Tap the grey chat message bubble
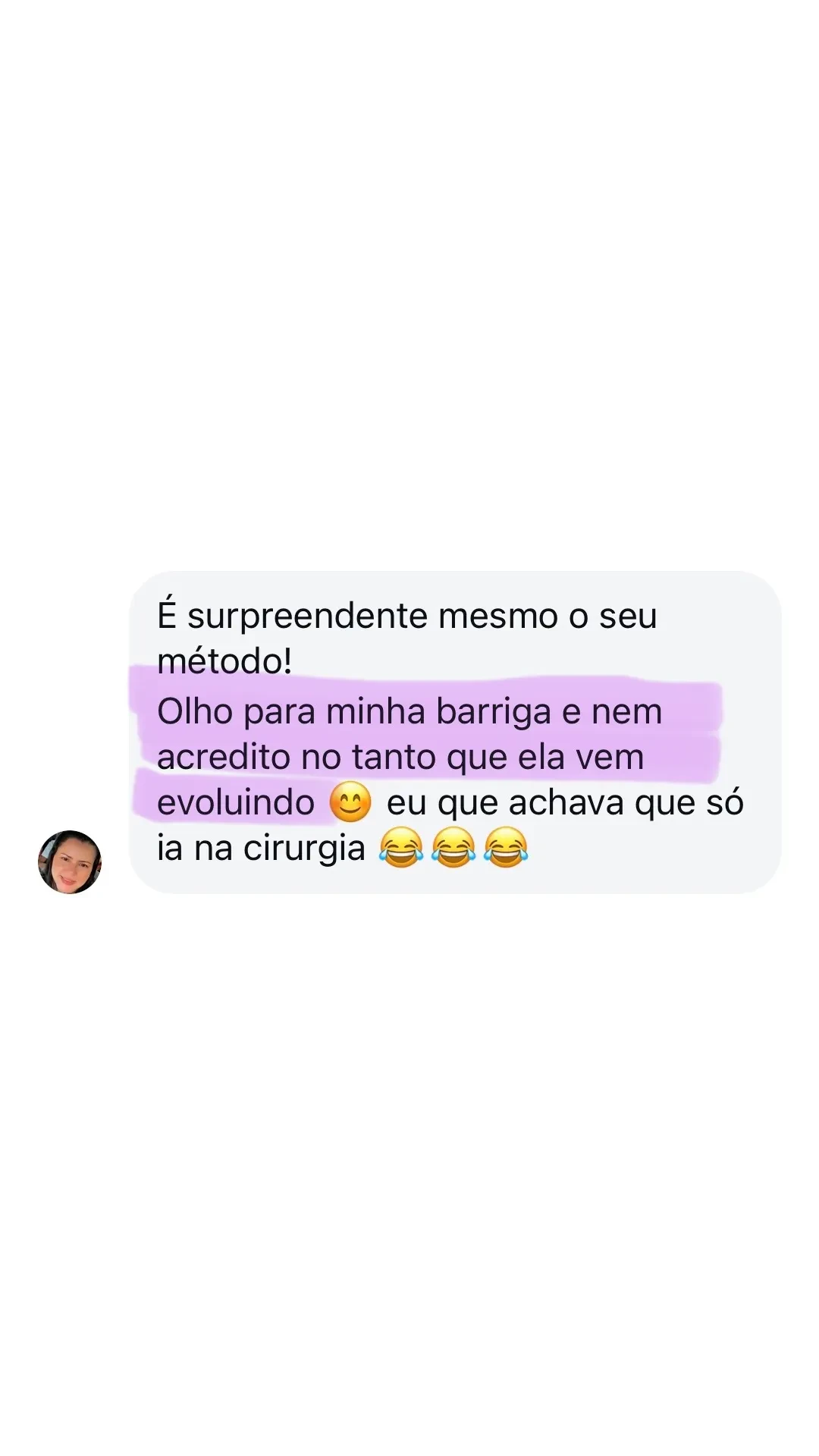The width and height of the screenshot is (819, 1456). click(440, 728)
